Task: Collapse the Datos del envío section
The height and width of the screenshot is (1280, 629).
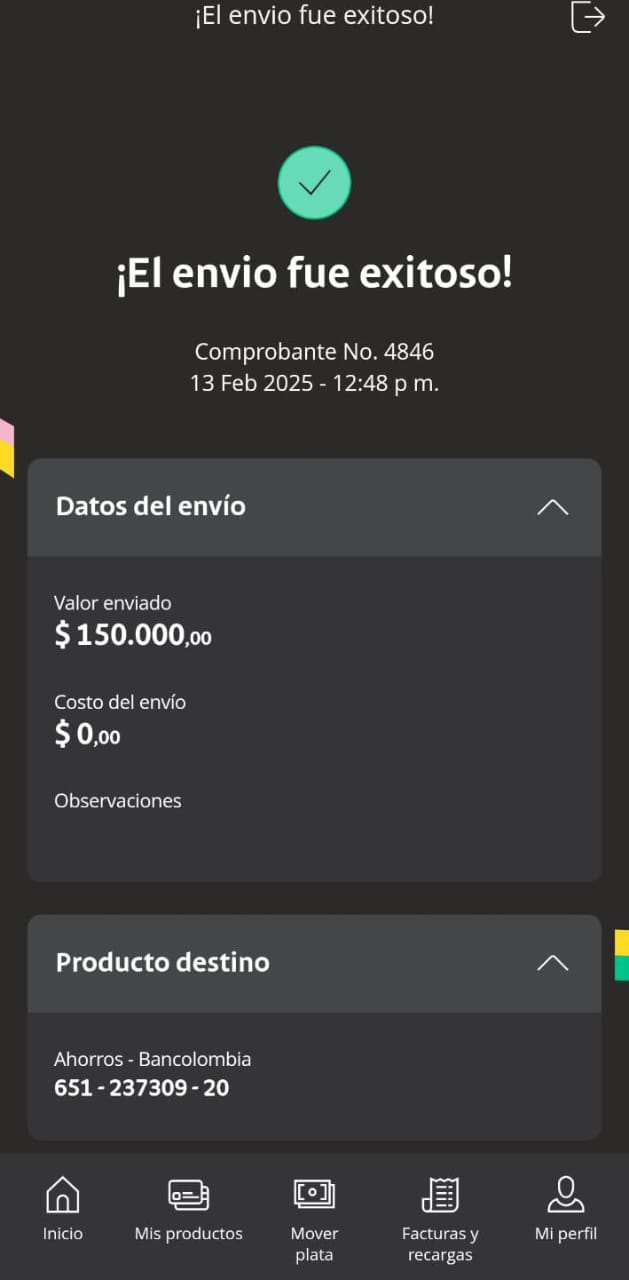Action: tap(552, 507)
